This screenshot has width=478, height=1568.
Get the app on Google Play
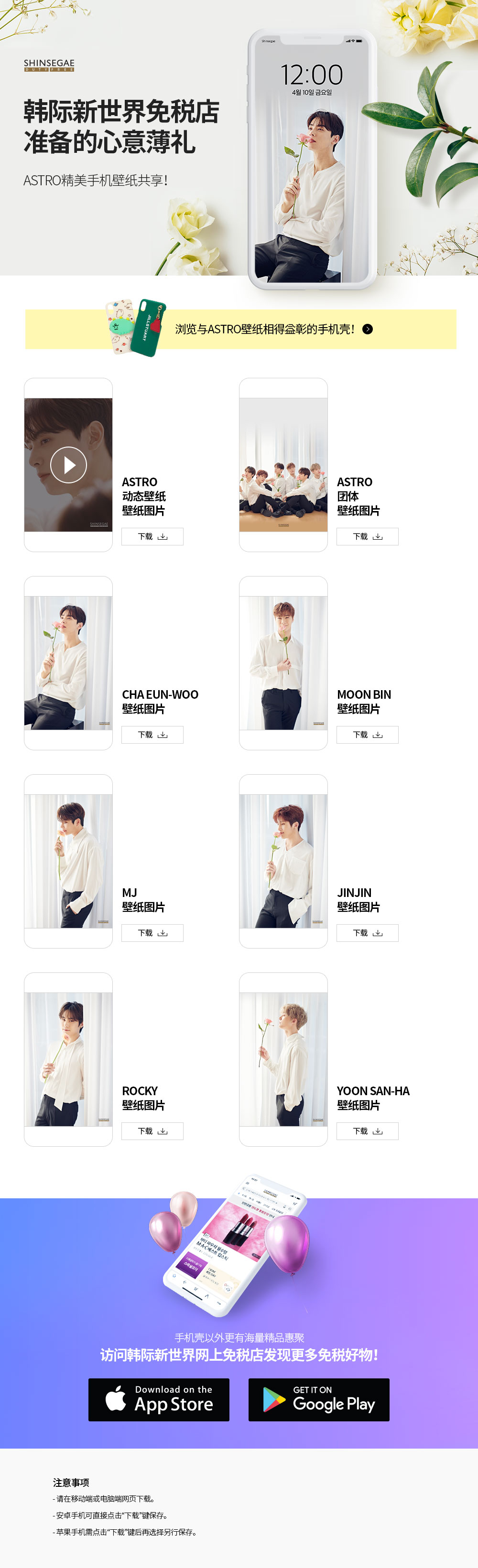coord(318,1399)
